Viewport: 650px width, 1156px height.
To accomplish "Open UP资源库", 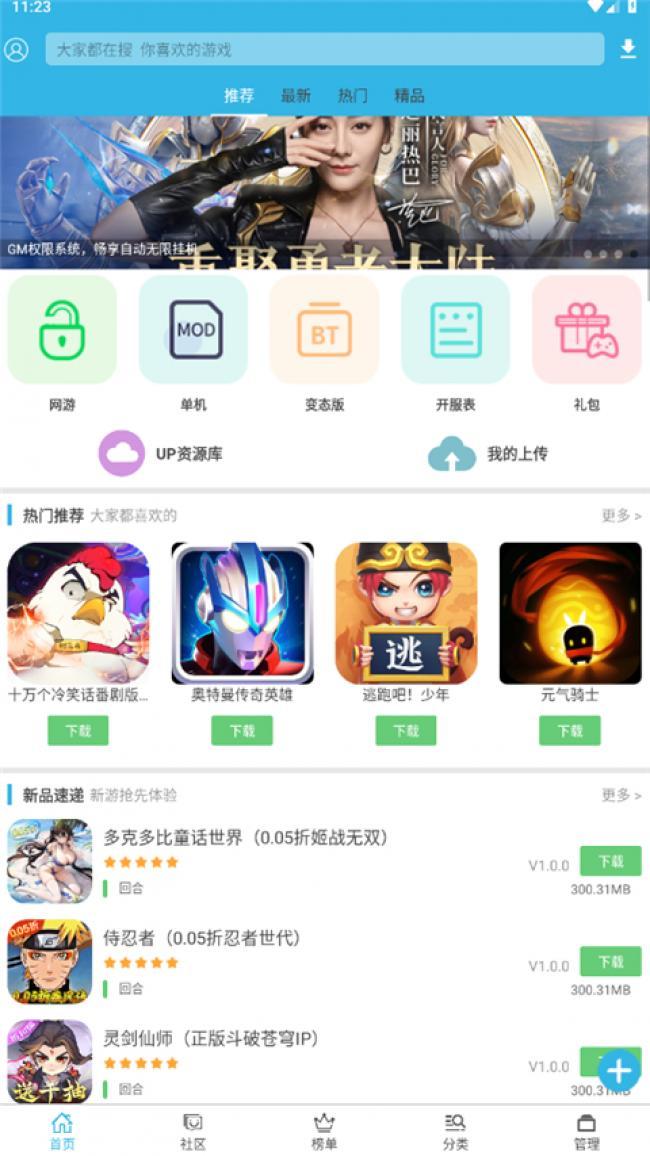I will click(162, 454).
